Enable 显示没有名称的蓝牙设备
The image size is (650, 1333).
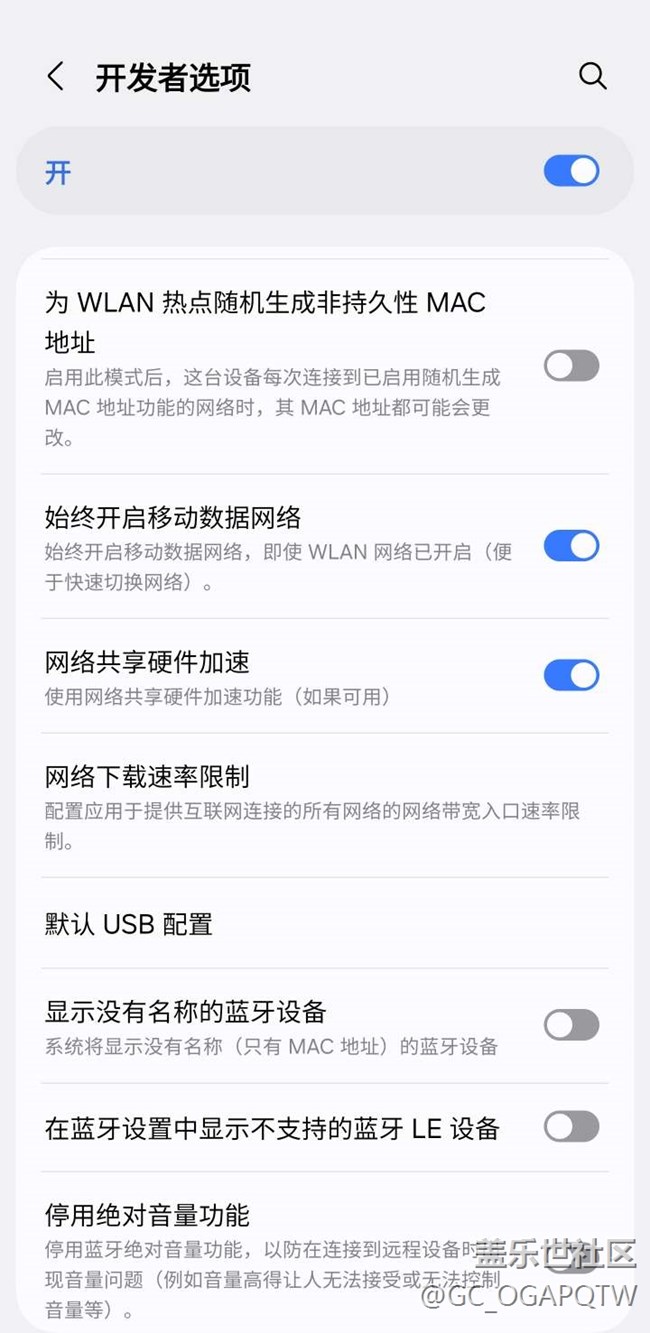point(571,1025)
